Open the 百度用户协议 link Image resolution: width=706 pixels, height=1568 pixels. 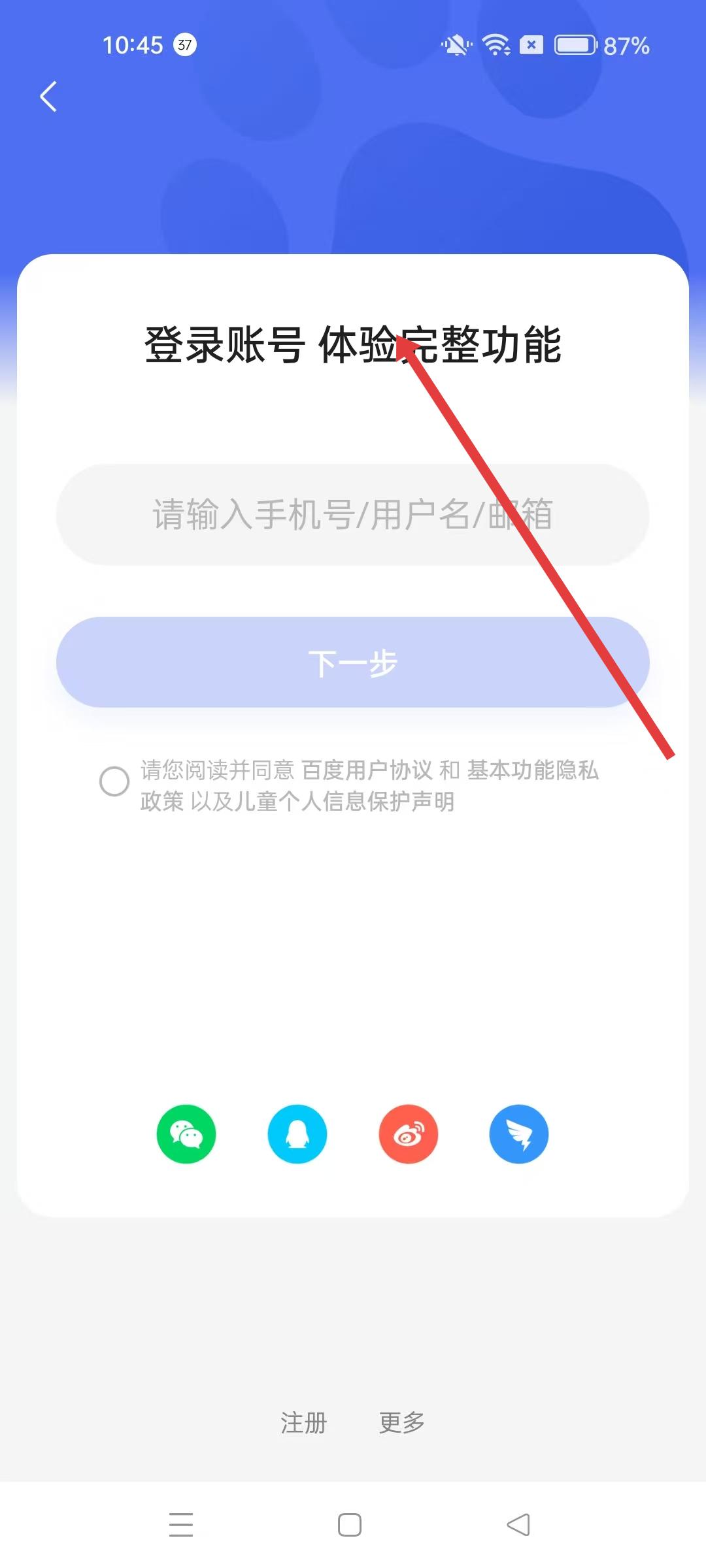click(x=367, y=770)
